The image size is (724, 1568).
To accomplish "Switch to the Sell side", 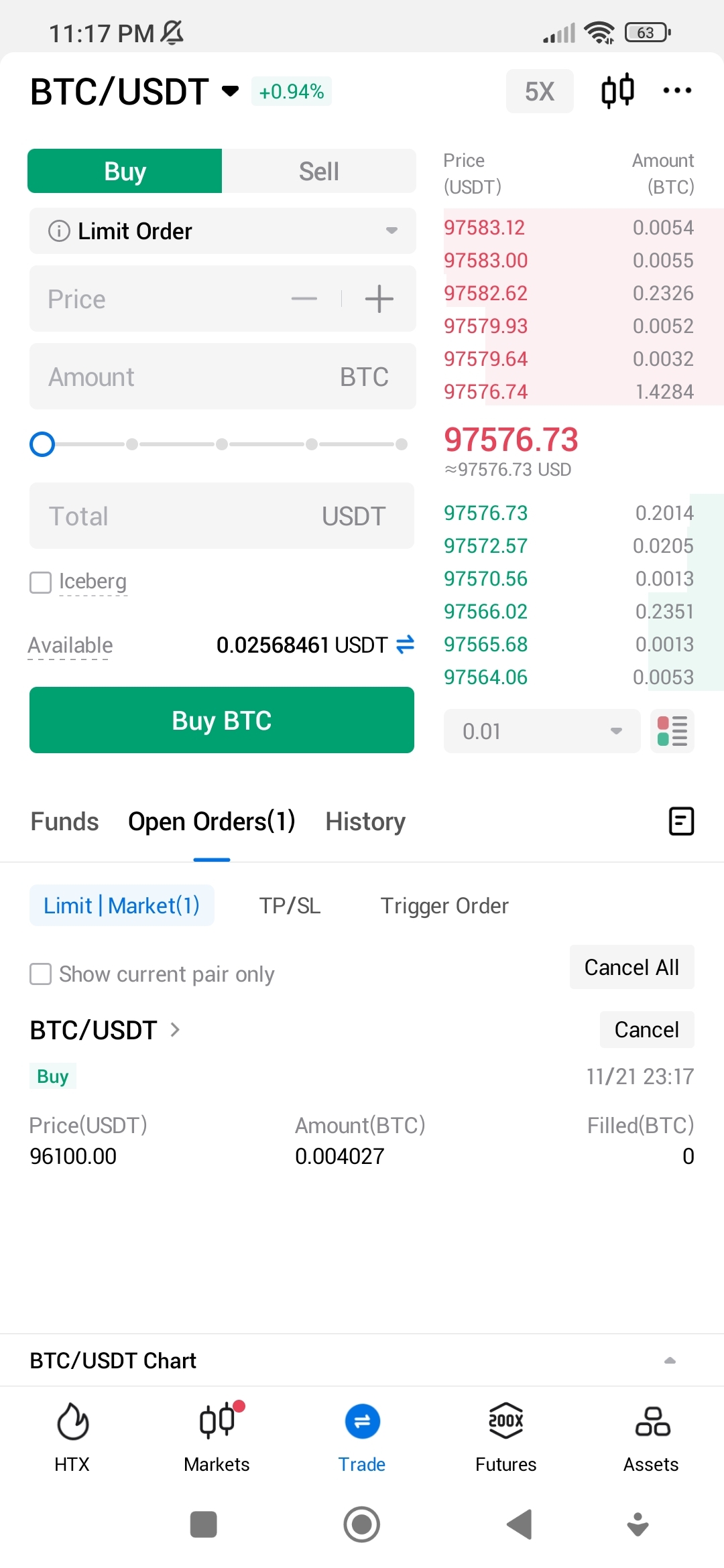I will tap(319, 171).
